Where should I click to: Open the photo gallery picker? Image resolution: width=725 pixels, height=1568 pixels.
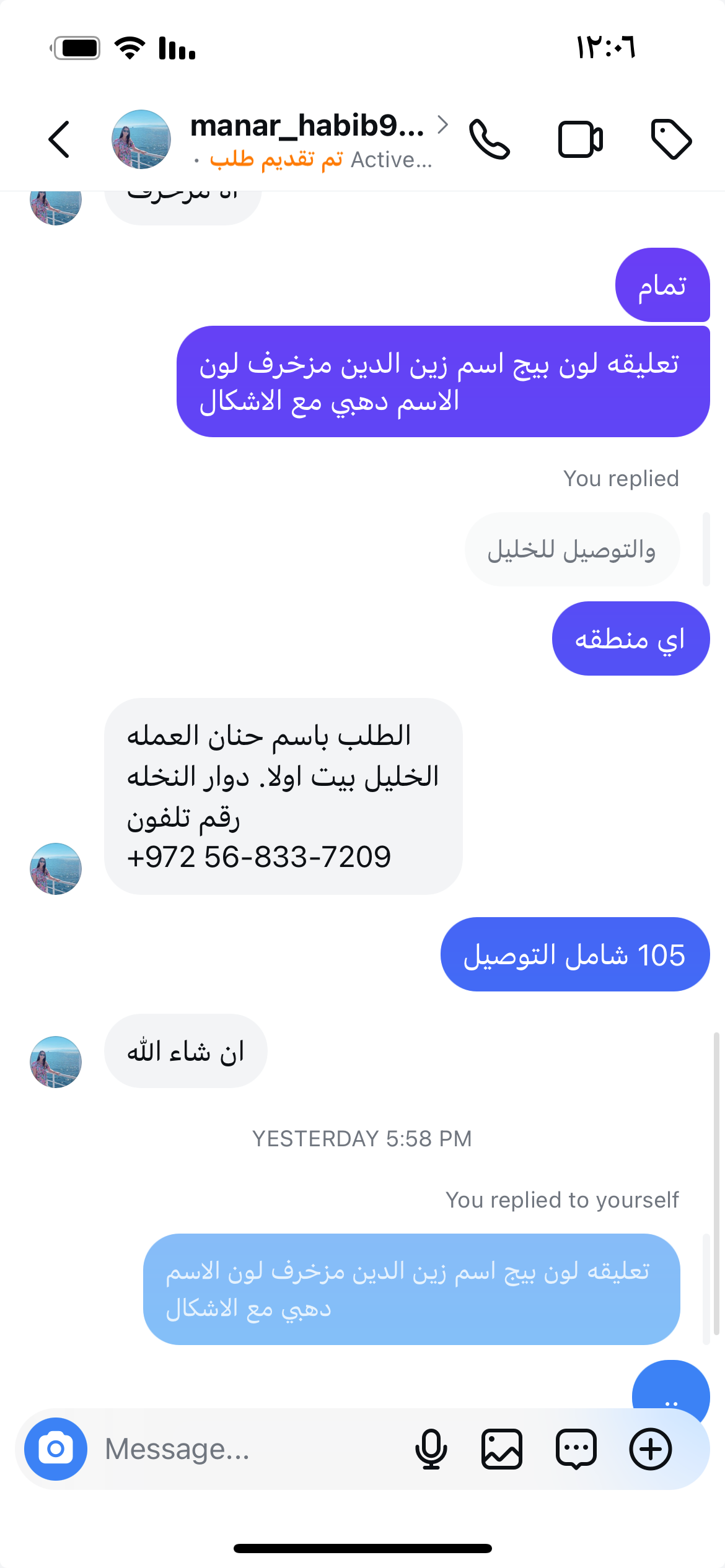(502, 1449)
